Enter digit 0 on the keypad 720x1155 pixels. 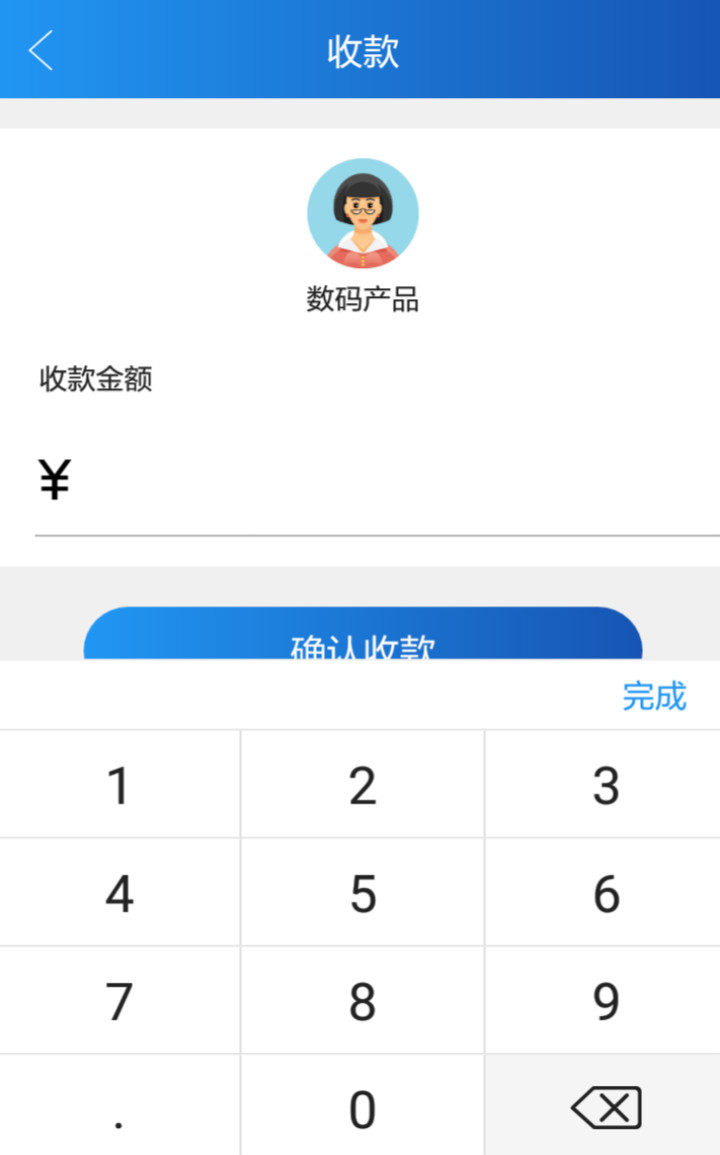point(362,1108)
